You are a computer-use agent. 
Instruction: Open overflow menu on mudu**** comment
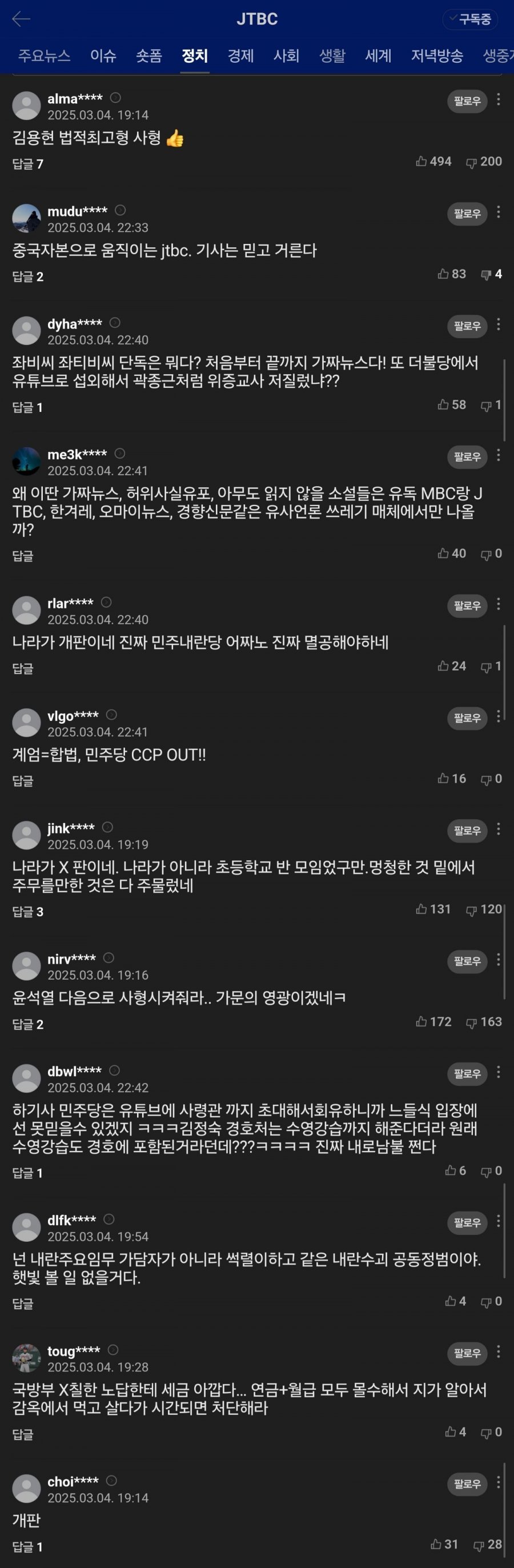click(498, 212)
